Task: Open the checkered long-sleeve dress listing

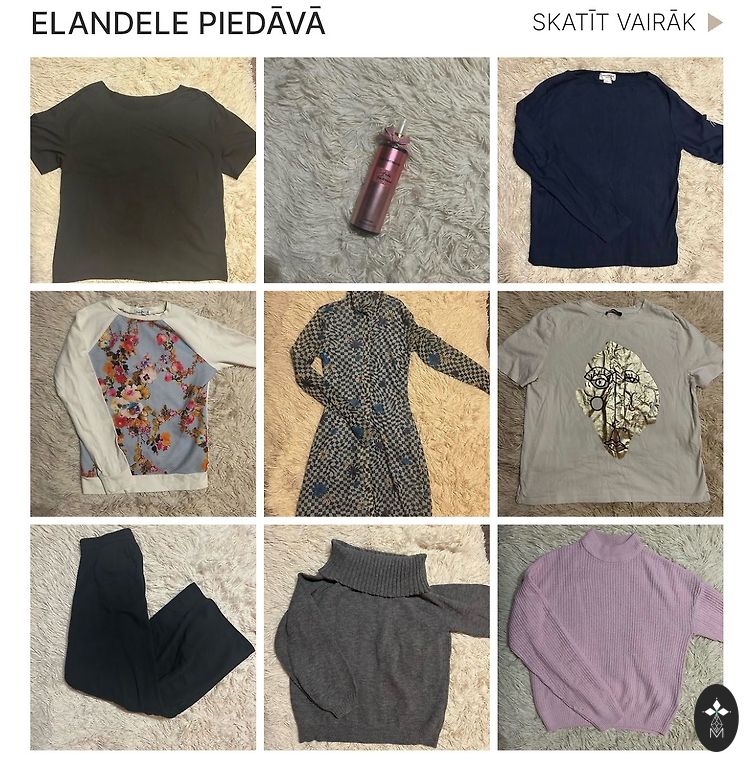Action: click(x=377, y=403)
